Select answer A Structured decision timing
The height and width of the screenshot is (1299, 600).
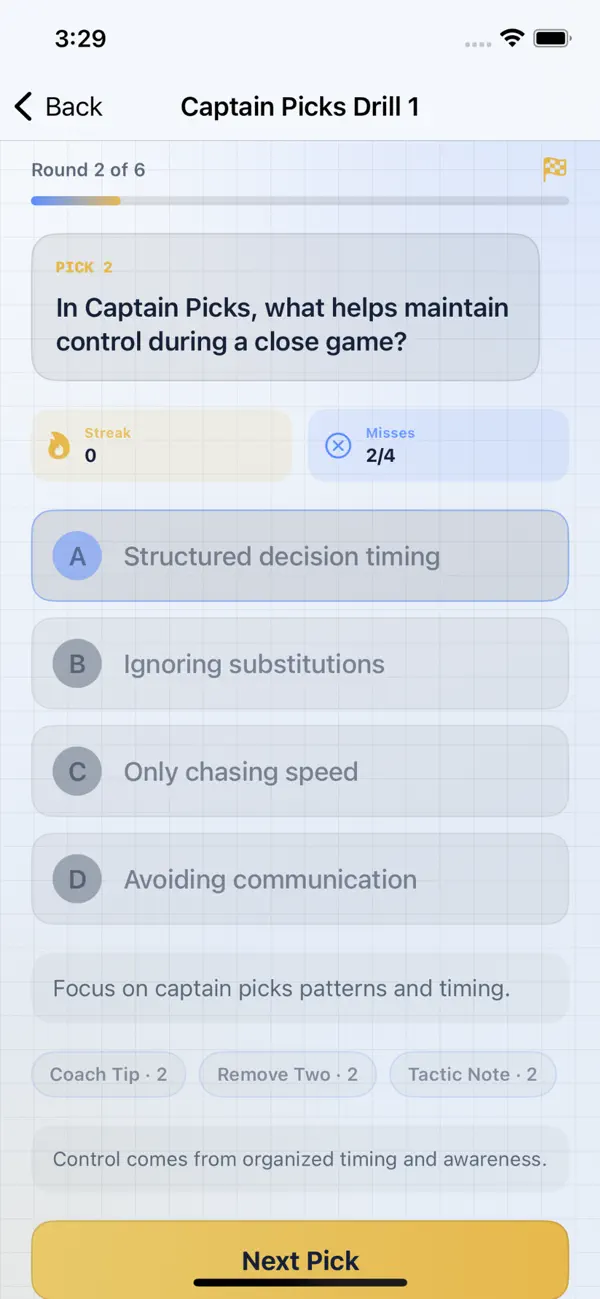point(300,556)
